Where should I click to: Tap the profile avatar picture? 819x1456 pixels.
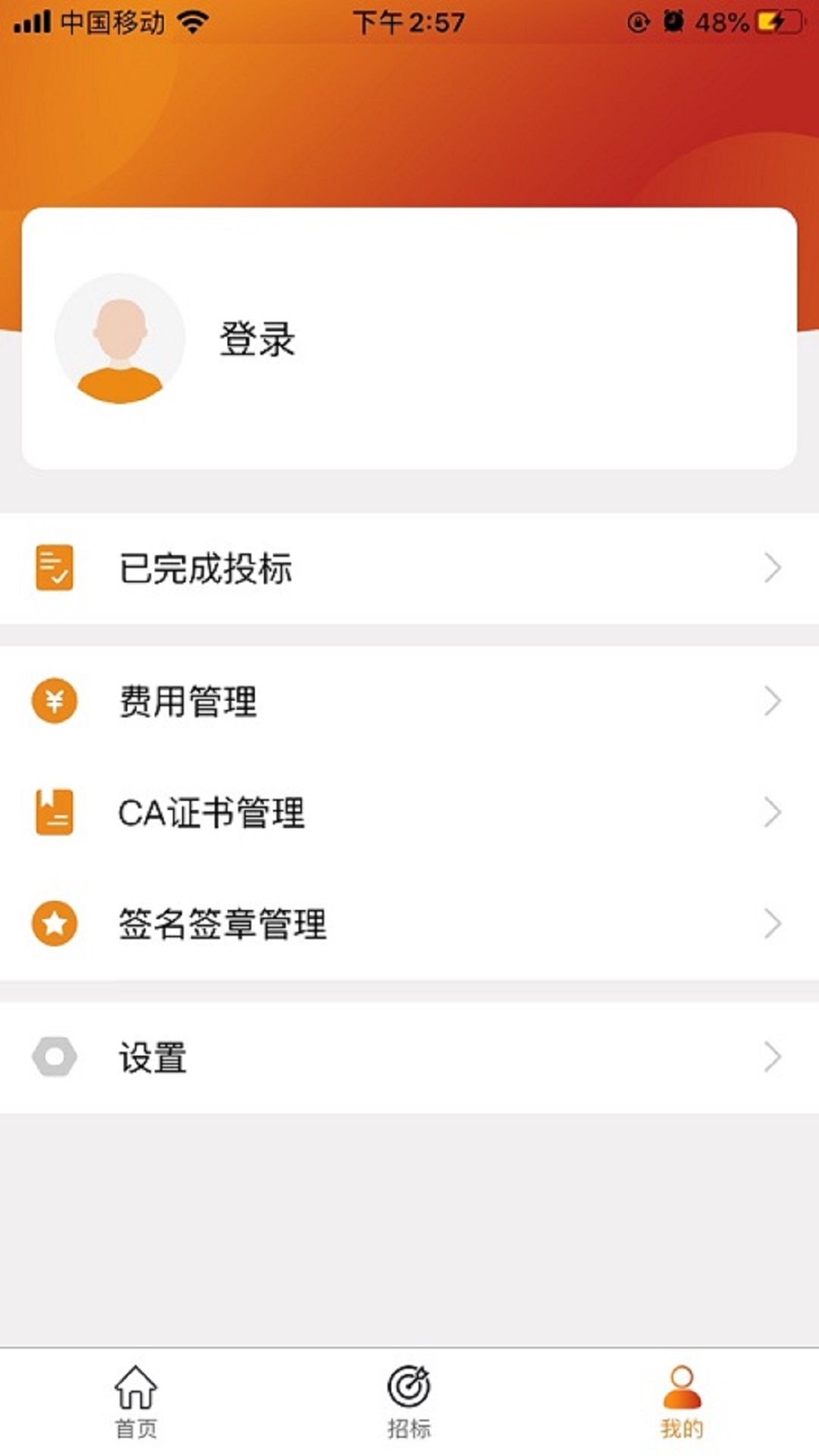click(x=120, y=339)
